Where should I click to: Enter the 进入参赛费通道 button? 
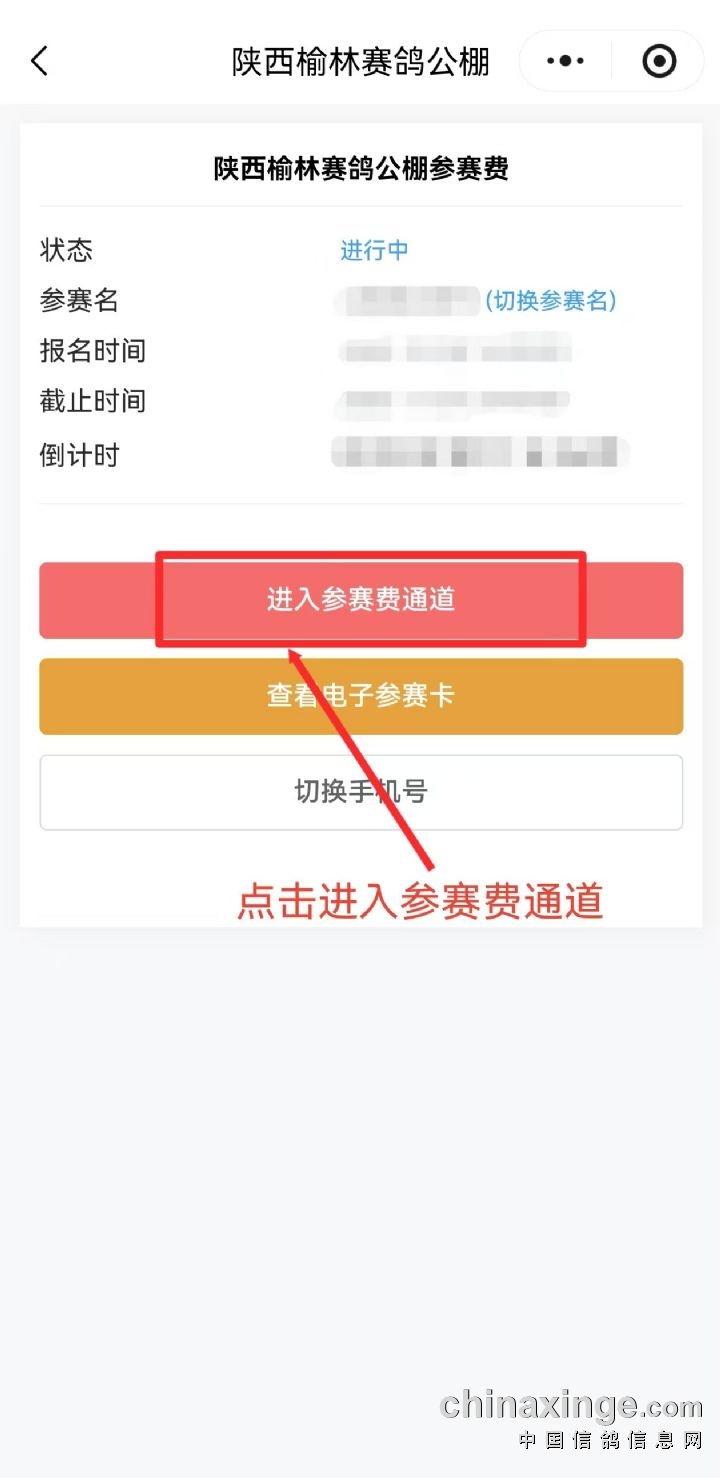361,600
